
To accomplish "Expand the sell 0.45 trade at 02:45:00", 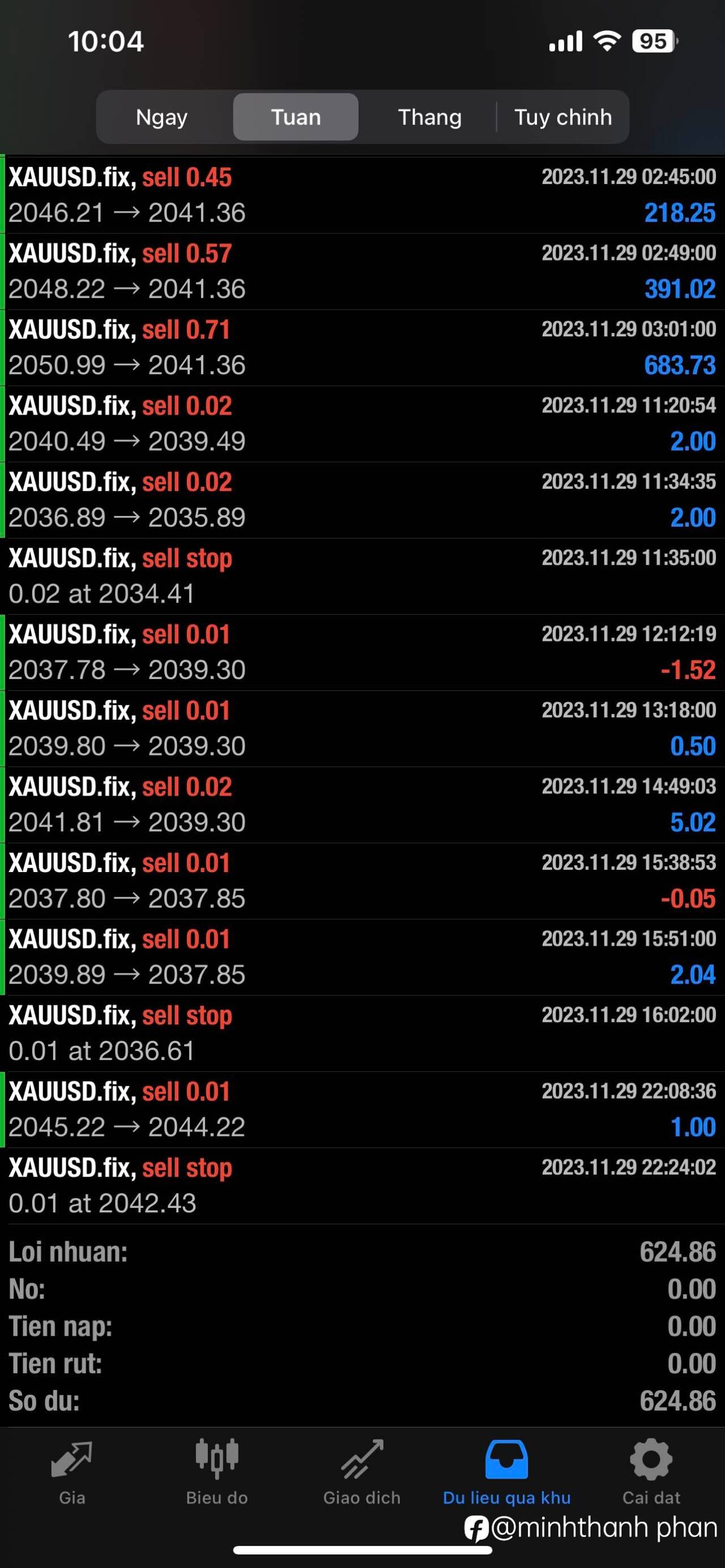I will tap(362, 195).
